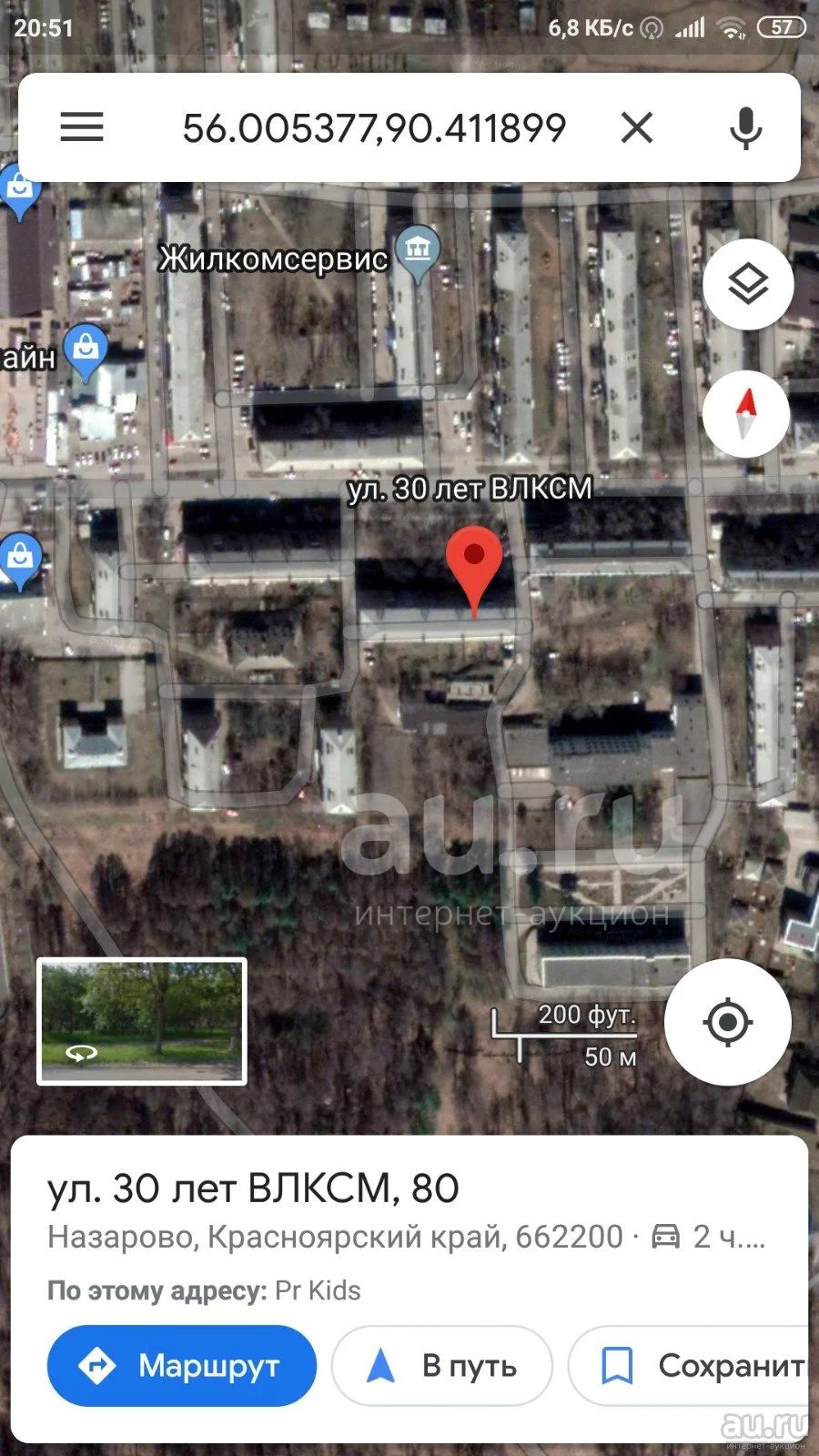Screen dimensions: 819x1456
Task: Open the hamburger menu
Action: click(x=82, y=127)
